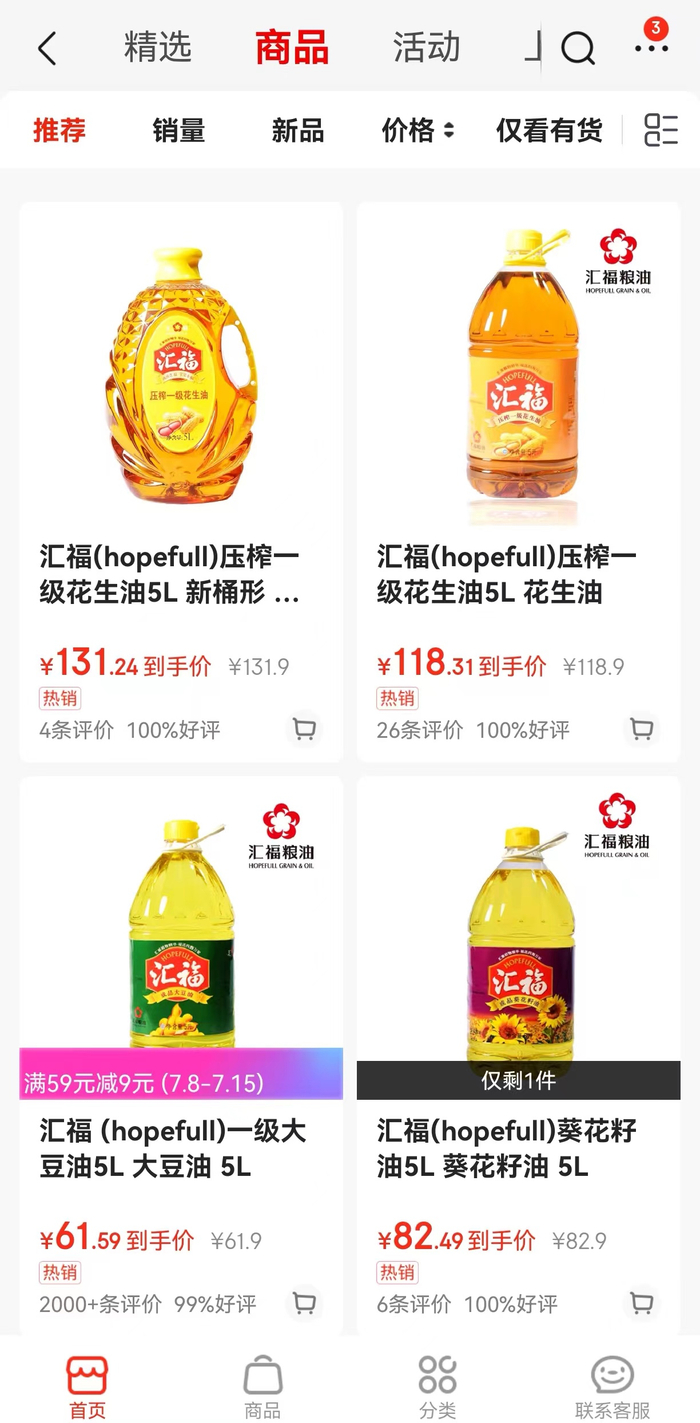Switch to the 活动 top tab

point(426,48)
